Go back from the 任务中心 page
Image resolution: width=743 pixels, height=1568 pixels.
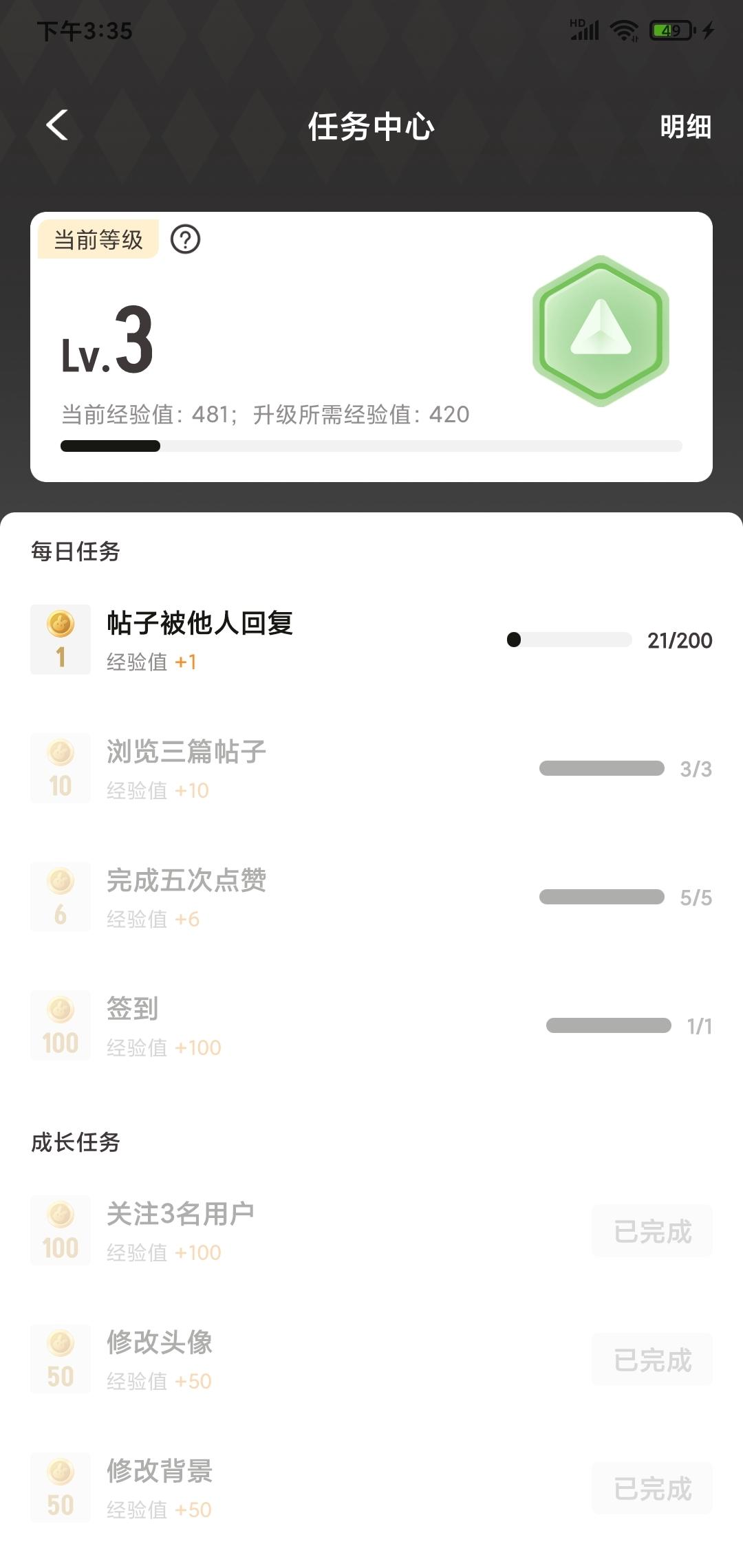[57, 126]
